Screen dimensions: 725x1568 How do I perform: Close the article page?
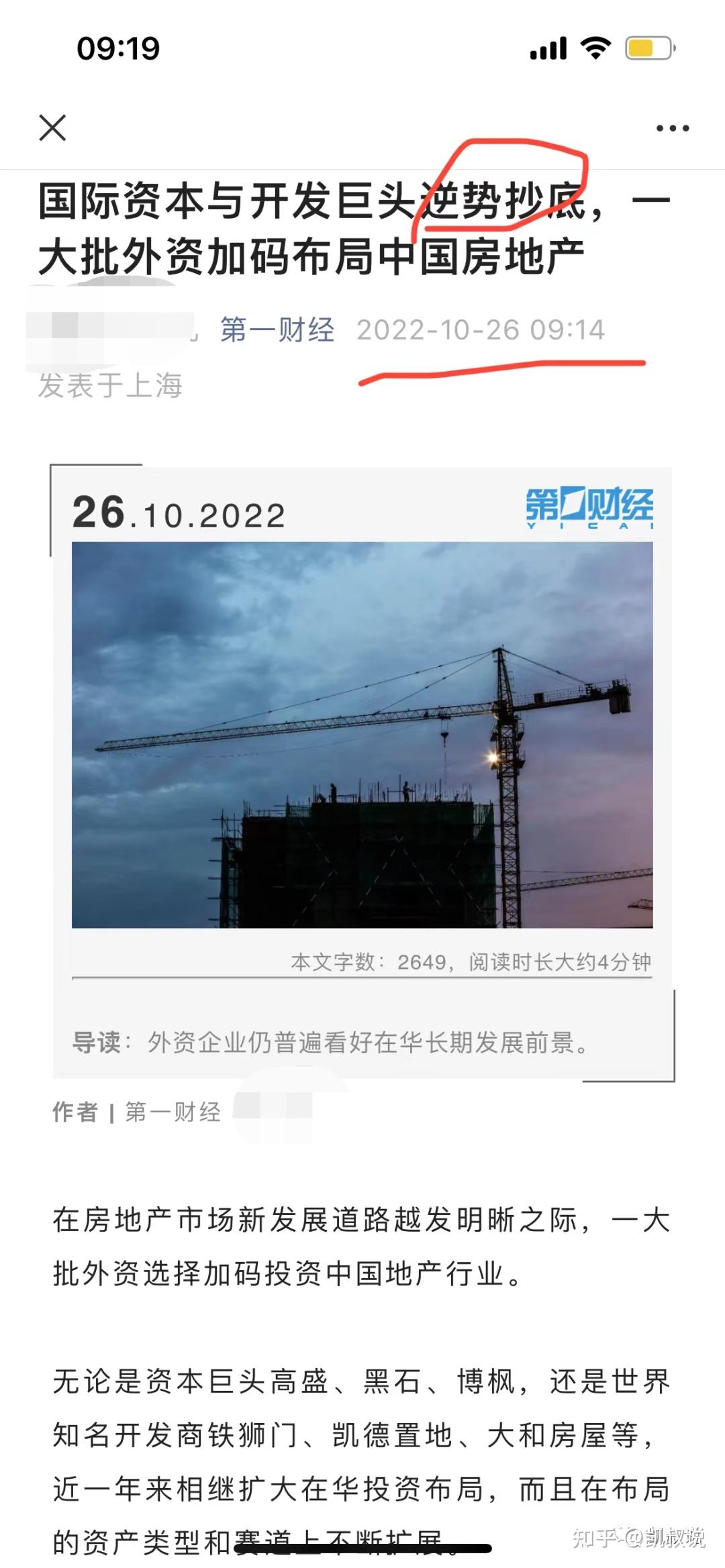pos(52,127)
